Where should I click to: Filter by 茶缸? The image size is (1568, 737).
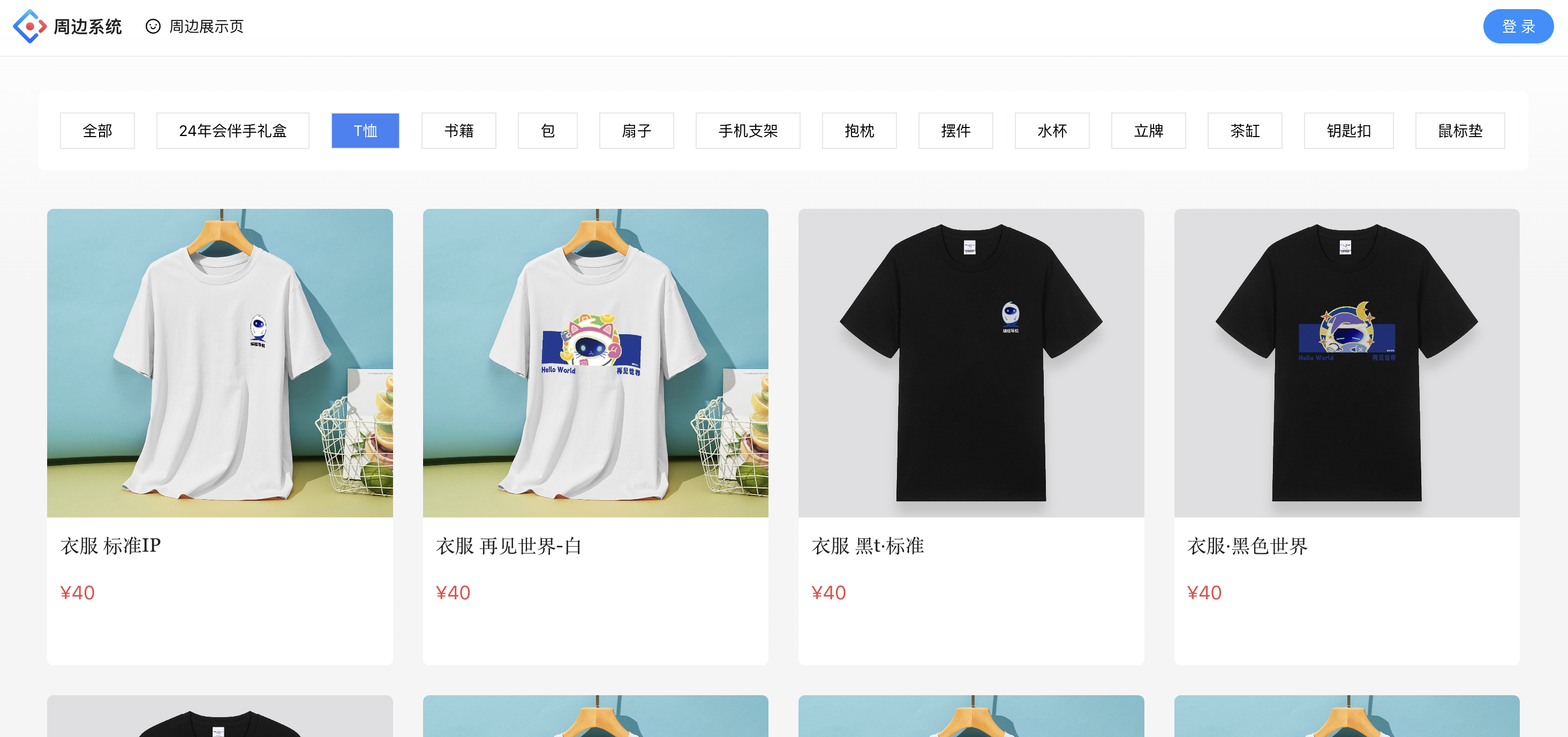pos(1244,130)
